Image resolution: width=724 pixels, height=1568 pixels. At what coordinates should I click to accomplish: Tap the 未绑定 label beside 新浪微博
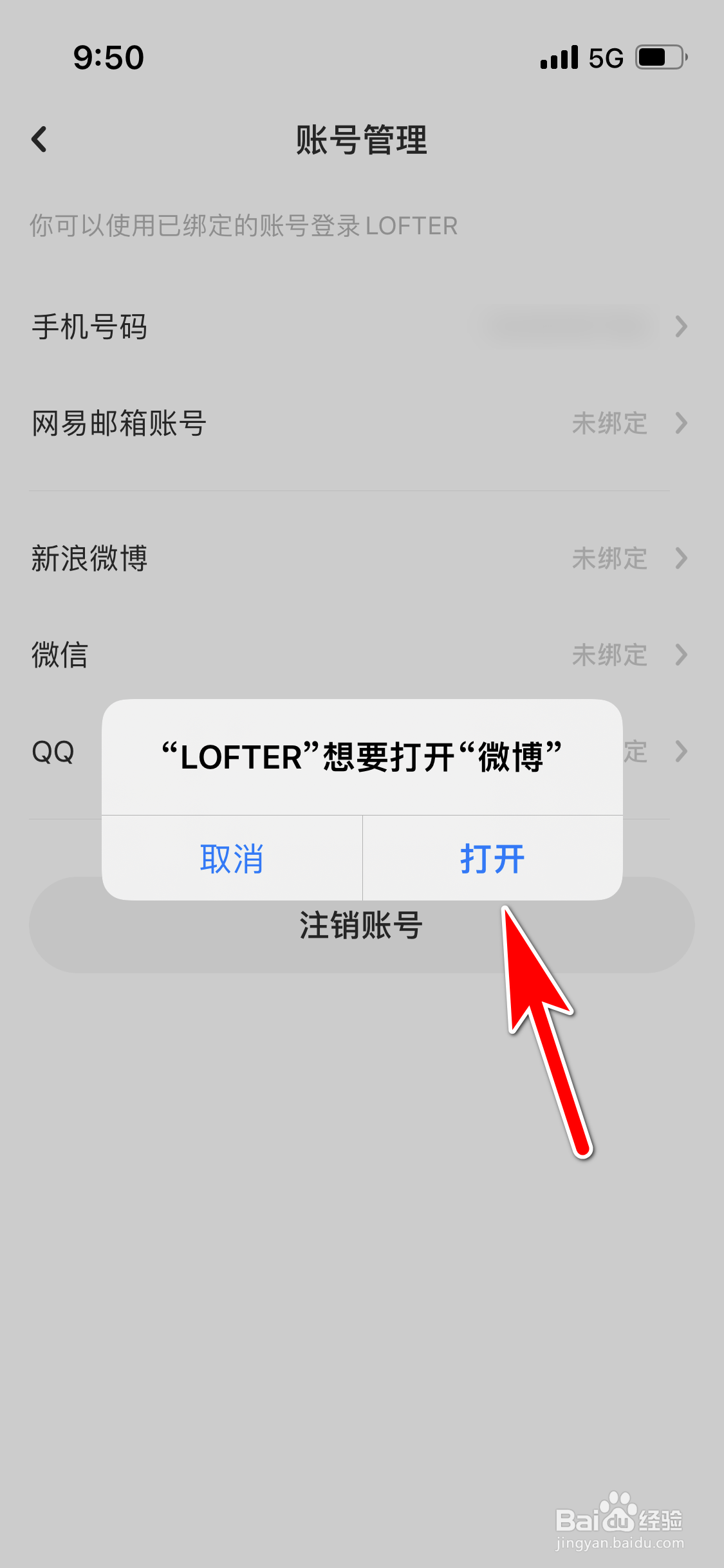click(x=609, y=559)
